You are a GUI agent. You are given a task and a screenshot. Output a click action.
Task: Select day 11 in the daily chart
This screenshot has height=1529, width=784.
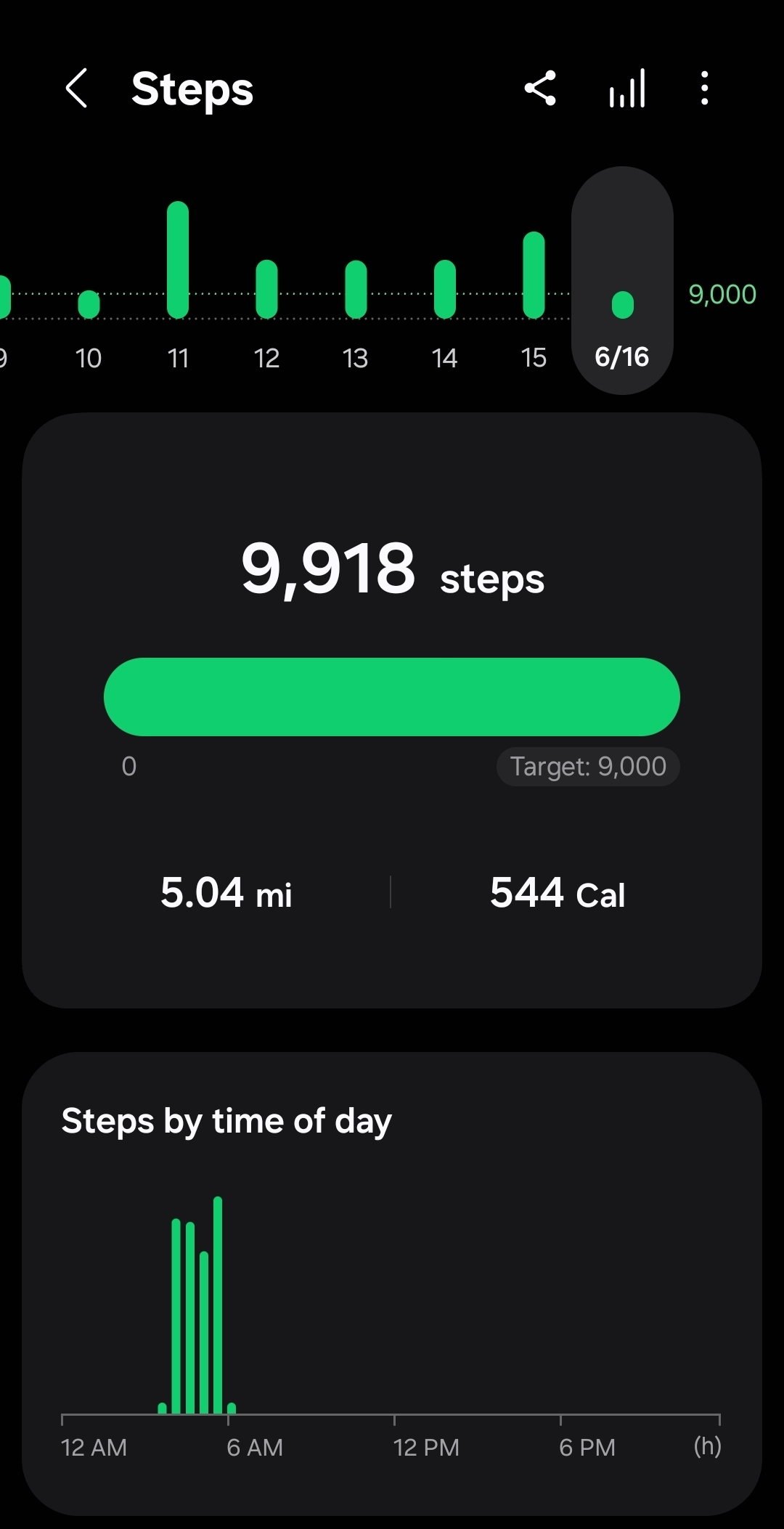tap(178, 290)
